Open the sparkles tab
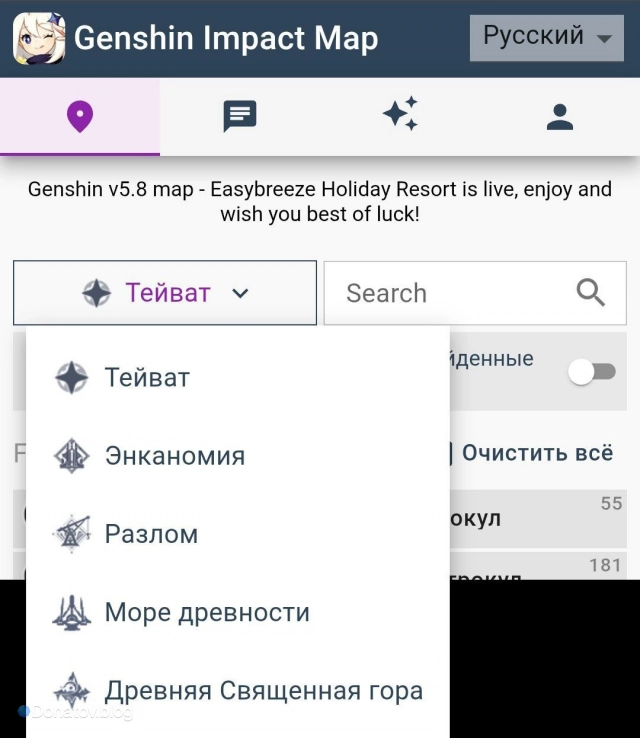The height and width of the screenshot is (738, 640). (400, 117)
